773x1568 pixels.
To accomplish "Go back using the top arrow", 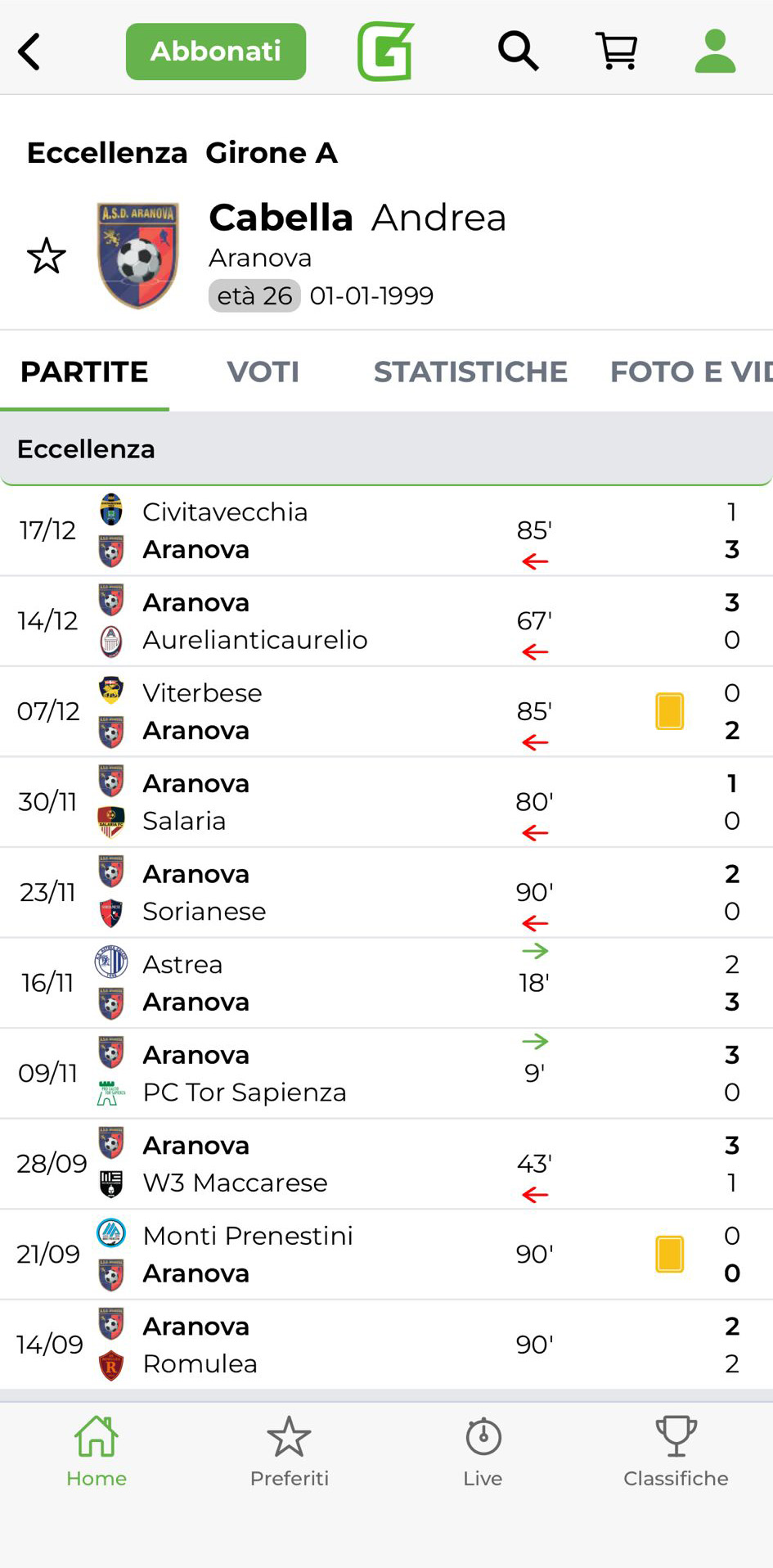I will (x=29, y=52).
